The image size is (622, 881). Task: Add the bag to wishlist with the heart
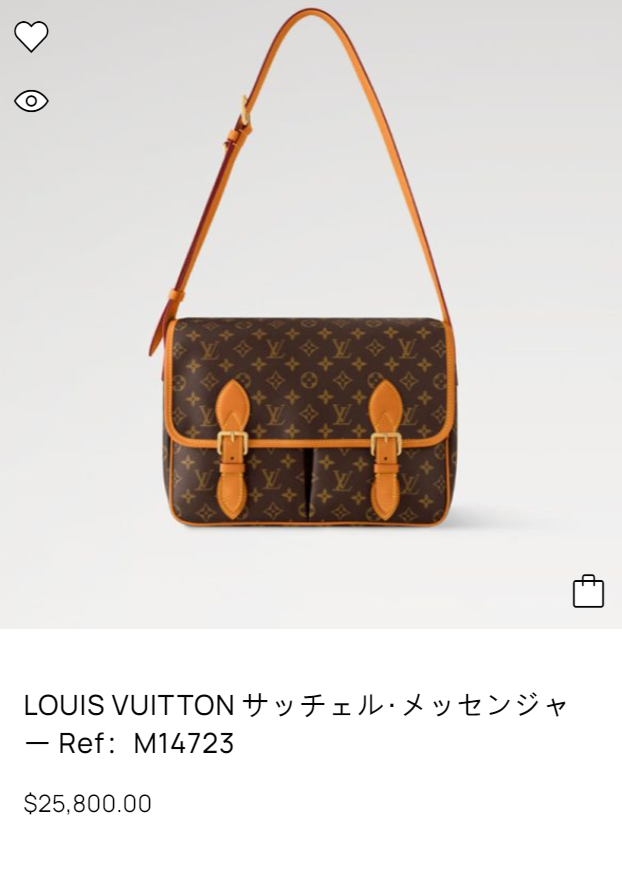coord(31,36)
